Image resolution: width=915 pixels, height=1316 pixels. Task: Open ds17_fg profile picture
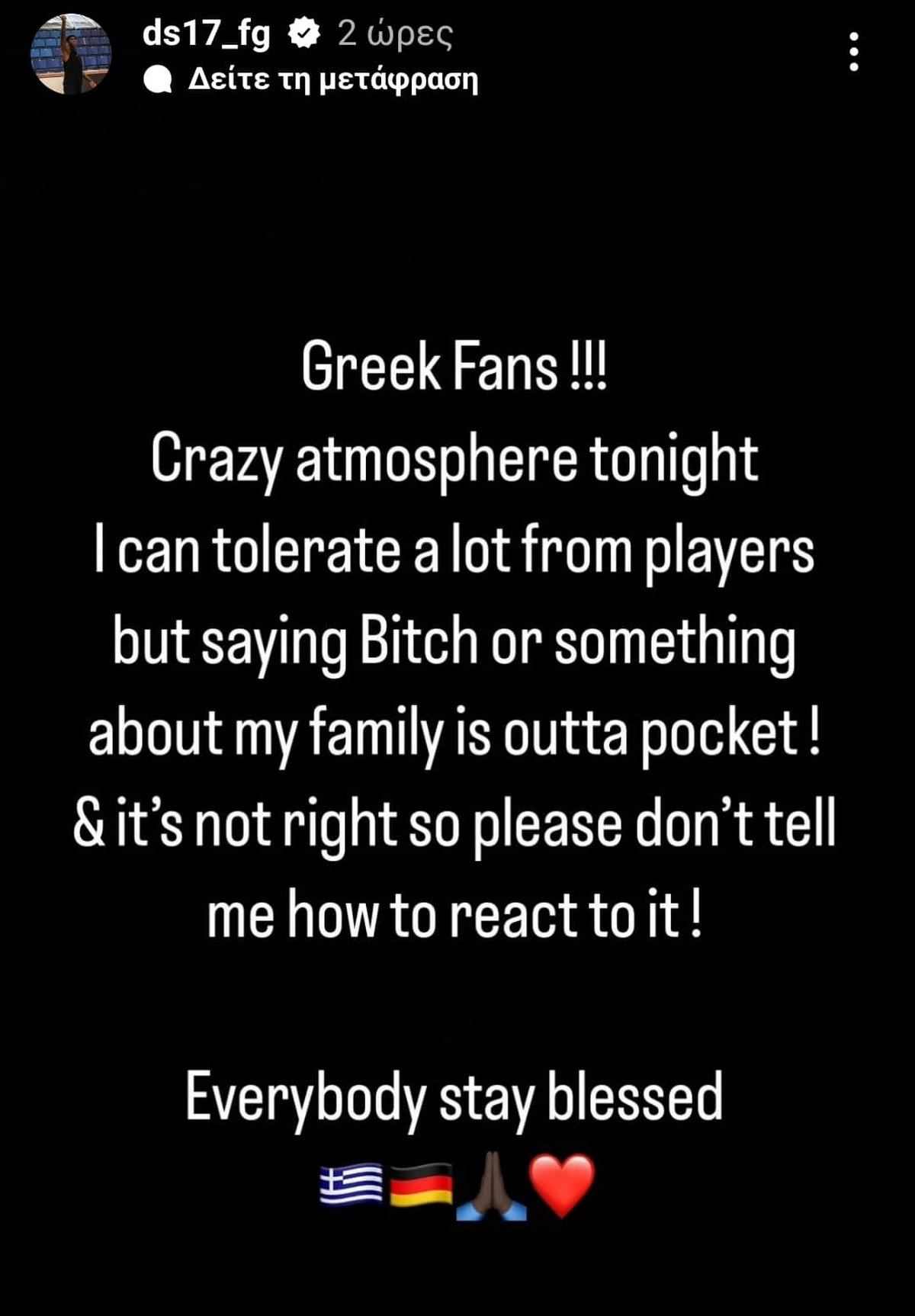pyautogui.click(x=71, y=54)
